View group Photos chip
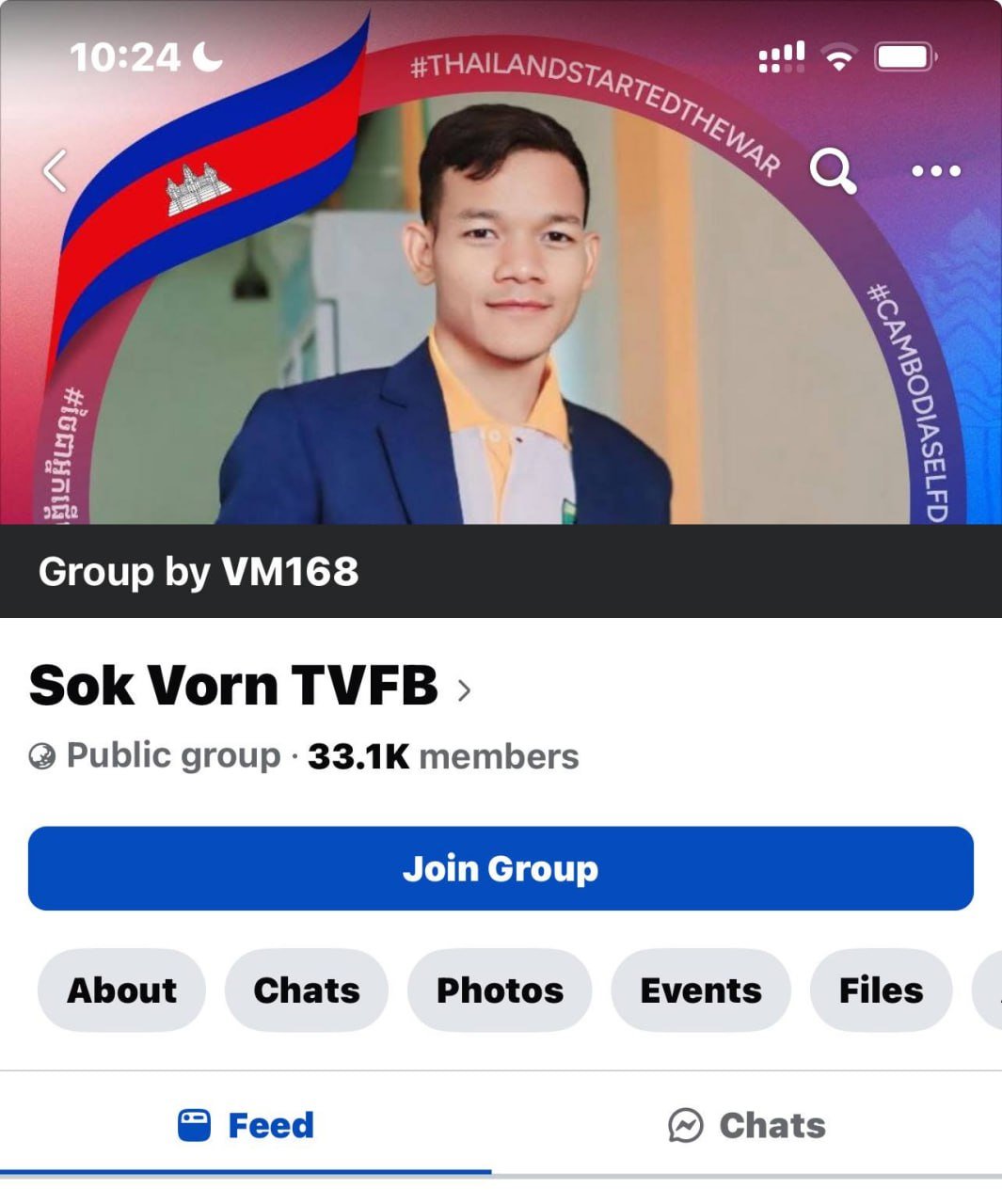The image size is (1002, 1204). click(x=500, y=990)
